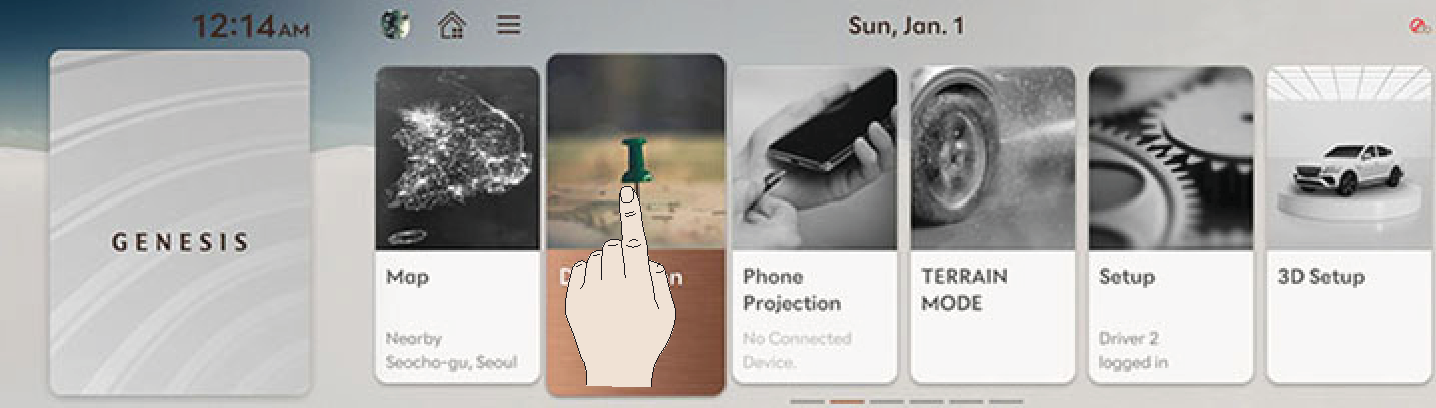This screenshot has width=1436, height=408.
Task: Go to home screen via house icon
Action: 453,25
